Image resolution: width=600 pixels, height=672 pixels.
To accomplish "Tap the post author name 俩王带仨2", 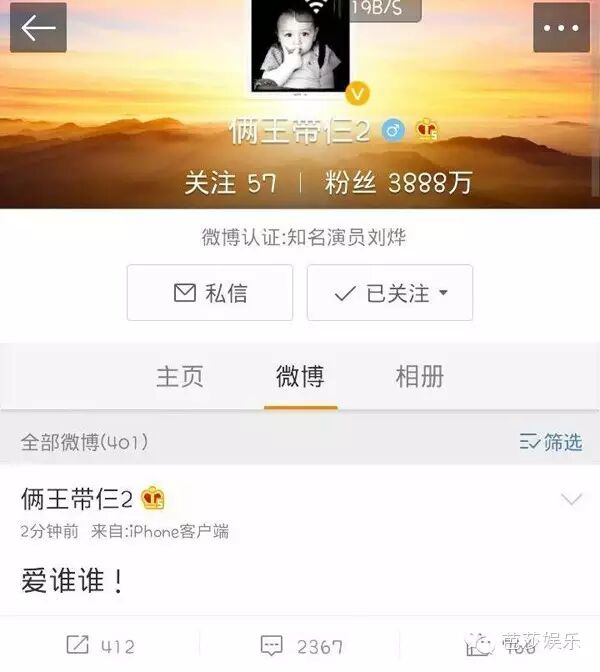I will pos(77,498).
